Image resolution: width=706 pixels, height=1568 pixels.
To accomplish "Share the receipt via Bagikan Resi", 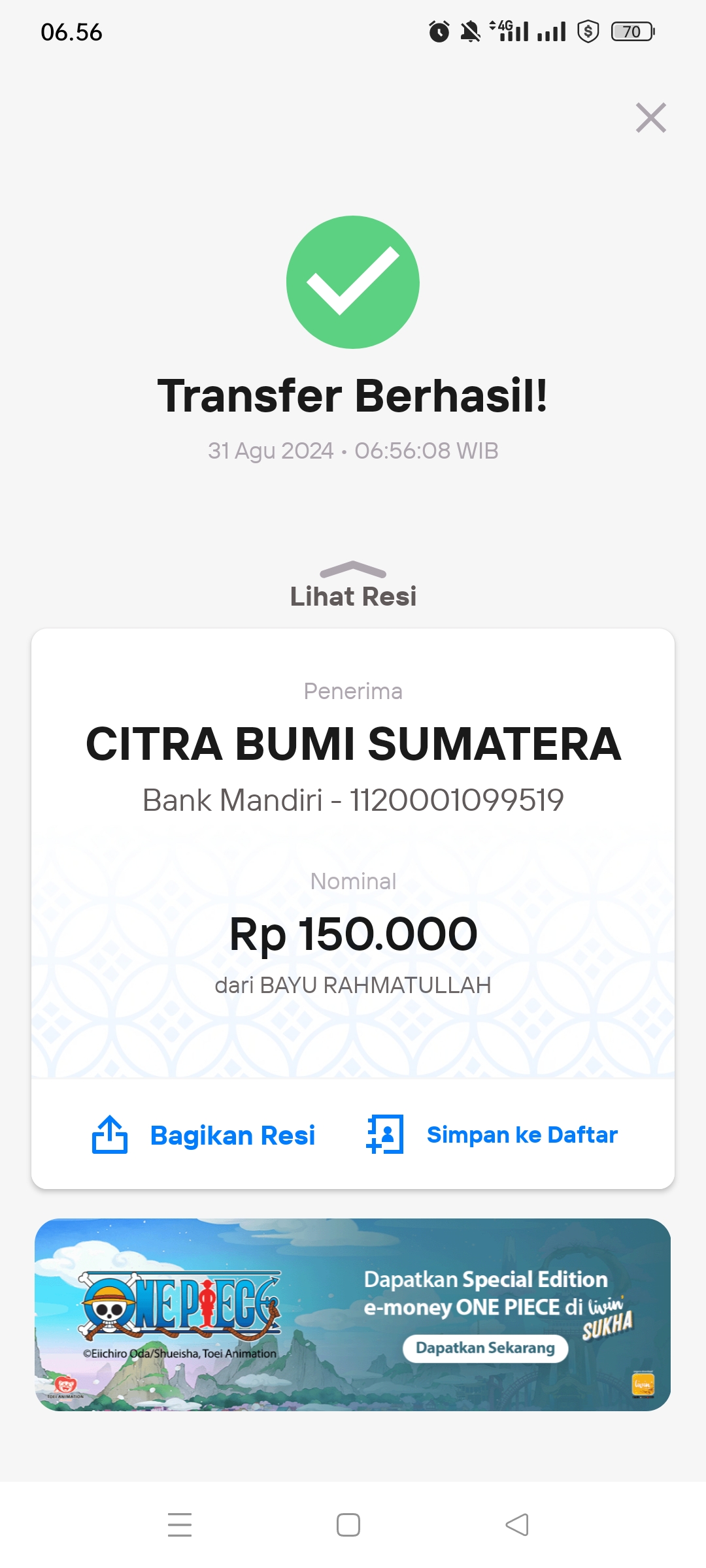I will click(203, 1135).
